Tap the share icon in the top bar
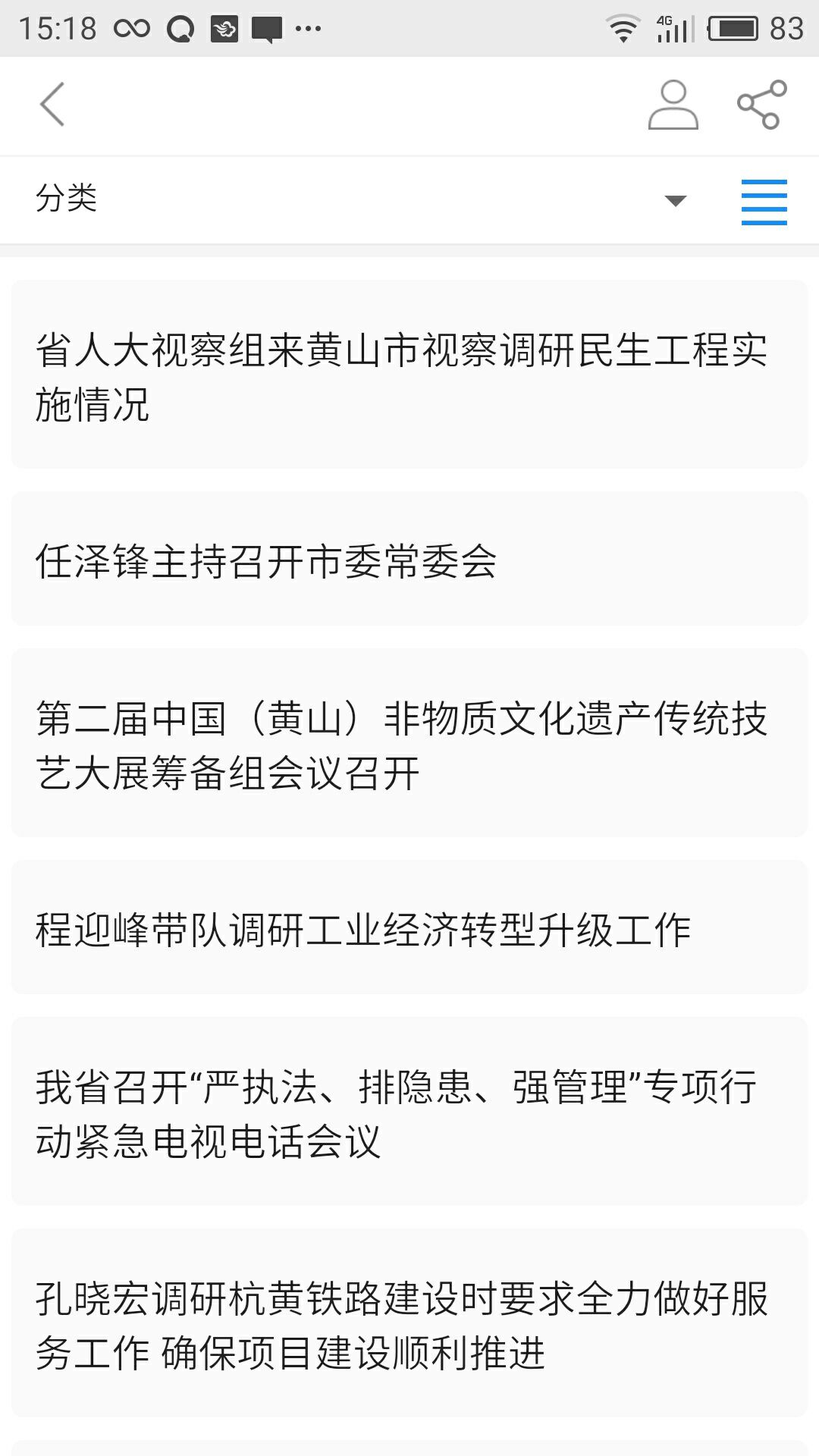 (762, 105)
